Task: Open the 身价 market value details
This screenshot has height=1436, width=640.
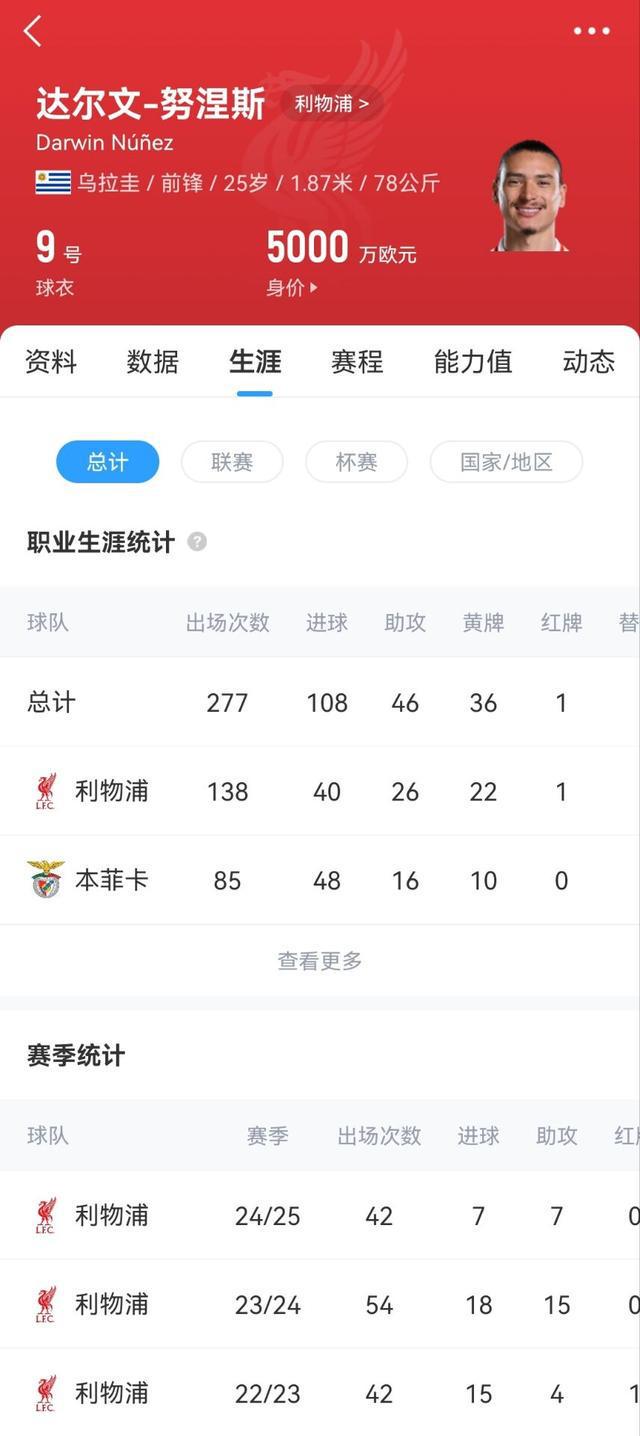Action: [x=291, y=288]
